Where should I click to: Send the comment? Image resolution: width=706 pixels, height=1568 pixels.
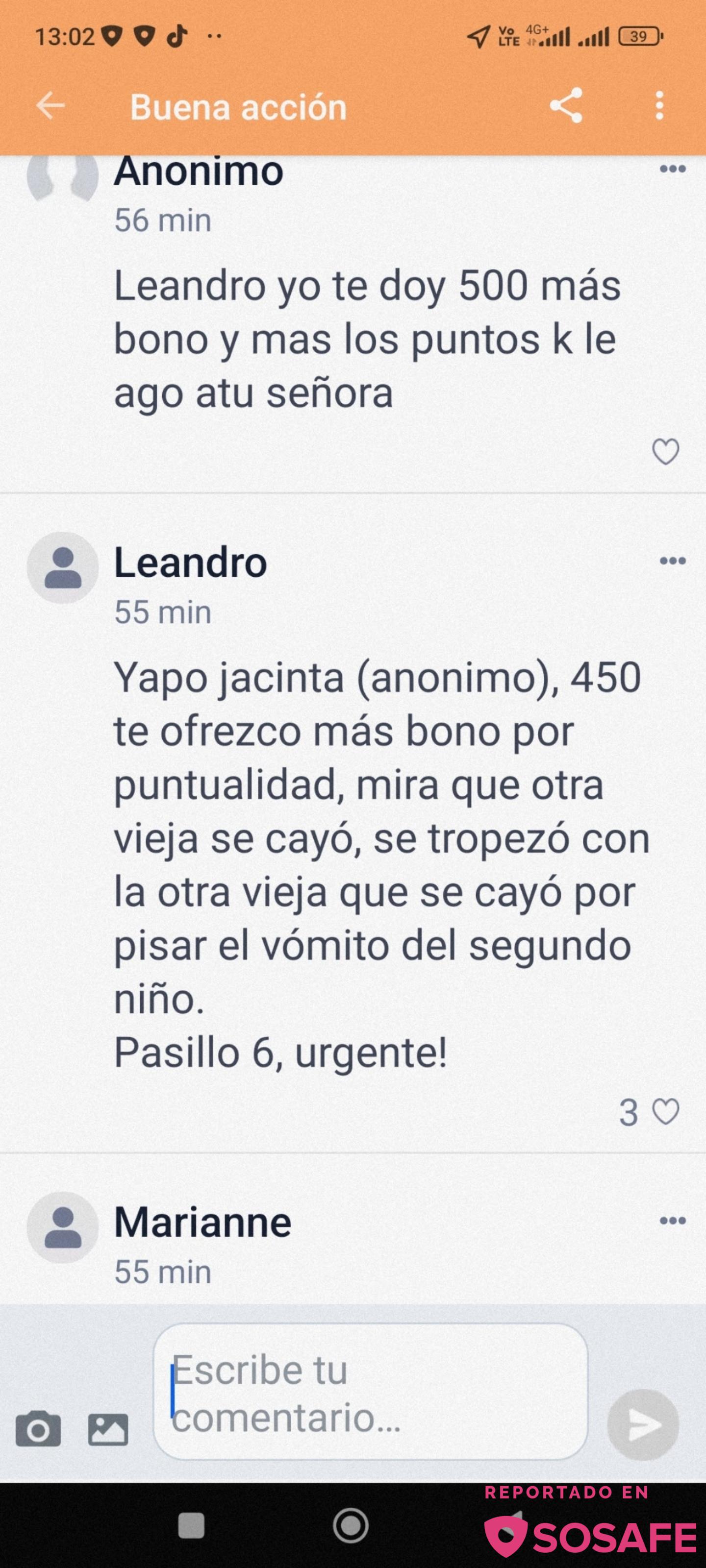pyautogui.click(x=643, y=1425)
